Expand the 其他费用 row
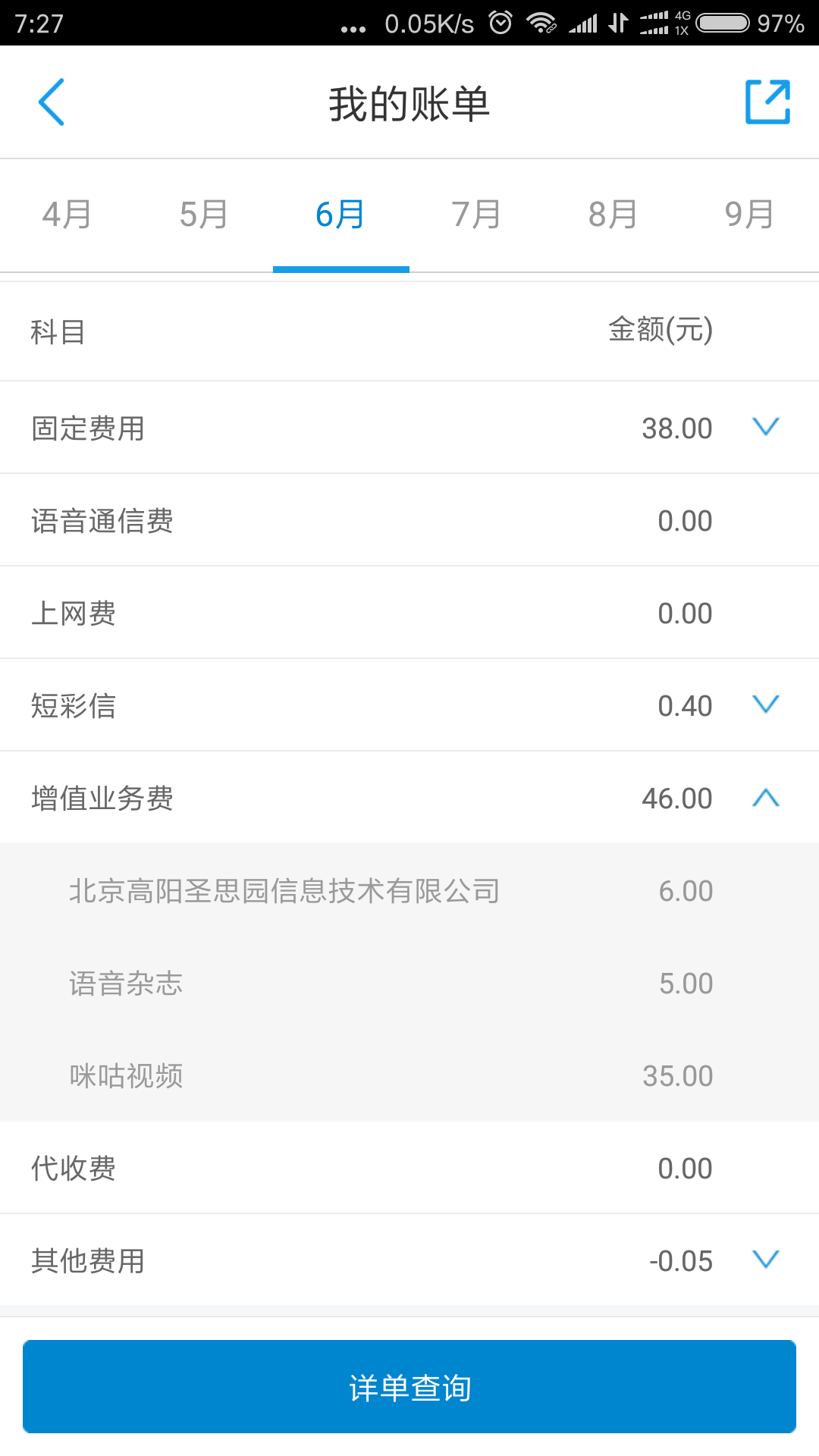 764,1260
